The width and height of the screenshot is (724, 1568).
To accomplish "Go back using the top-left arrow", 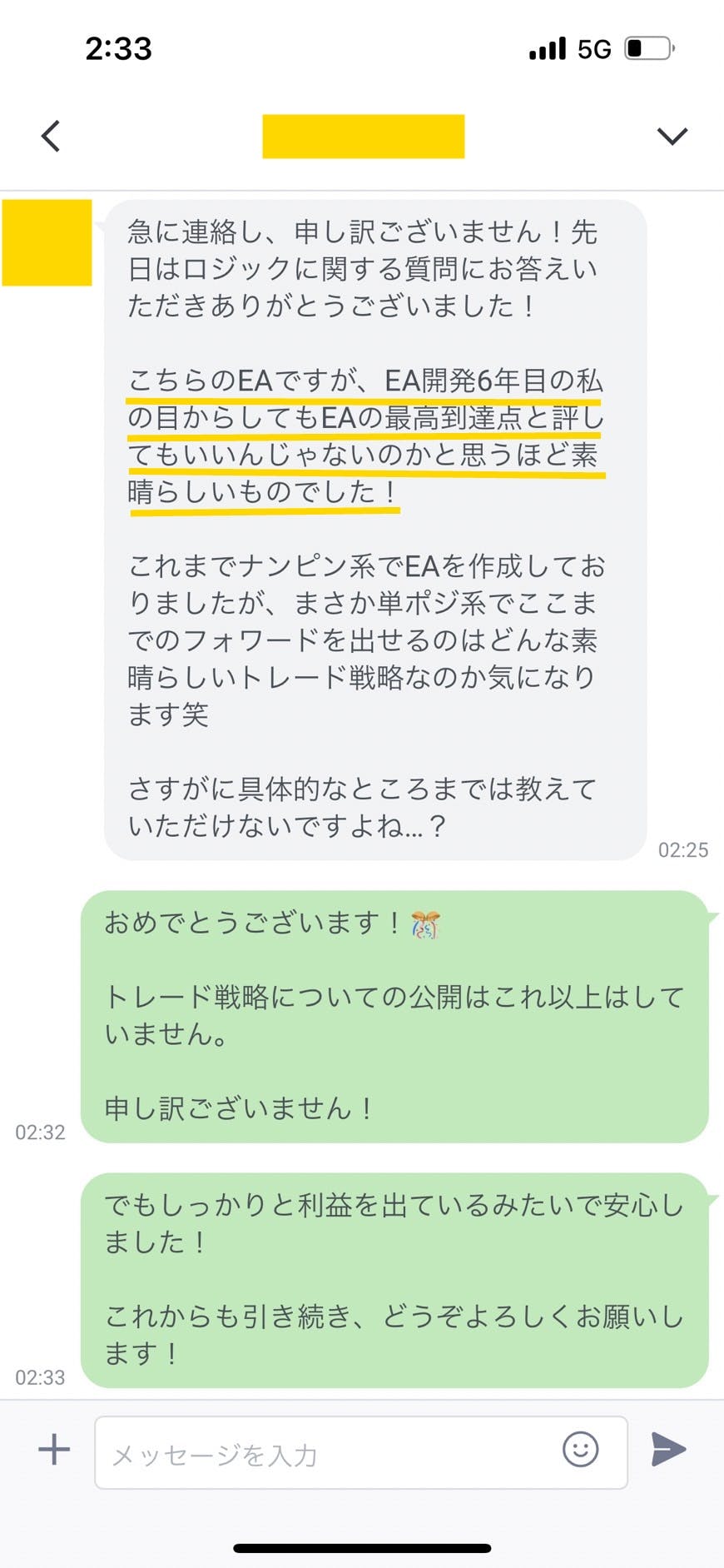I will coord(52,136).
